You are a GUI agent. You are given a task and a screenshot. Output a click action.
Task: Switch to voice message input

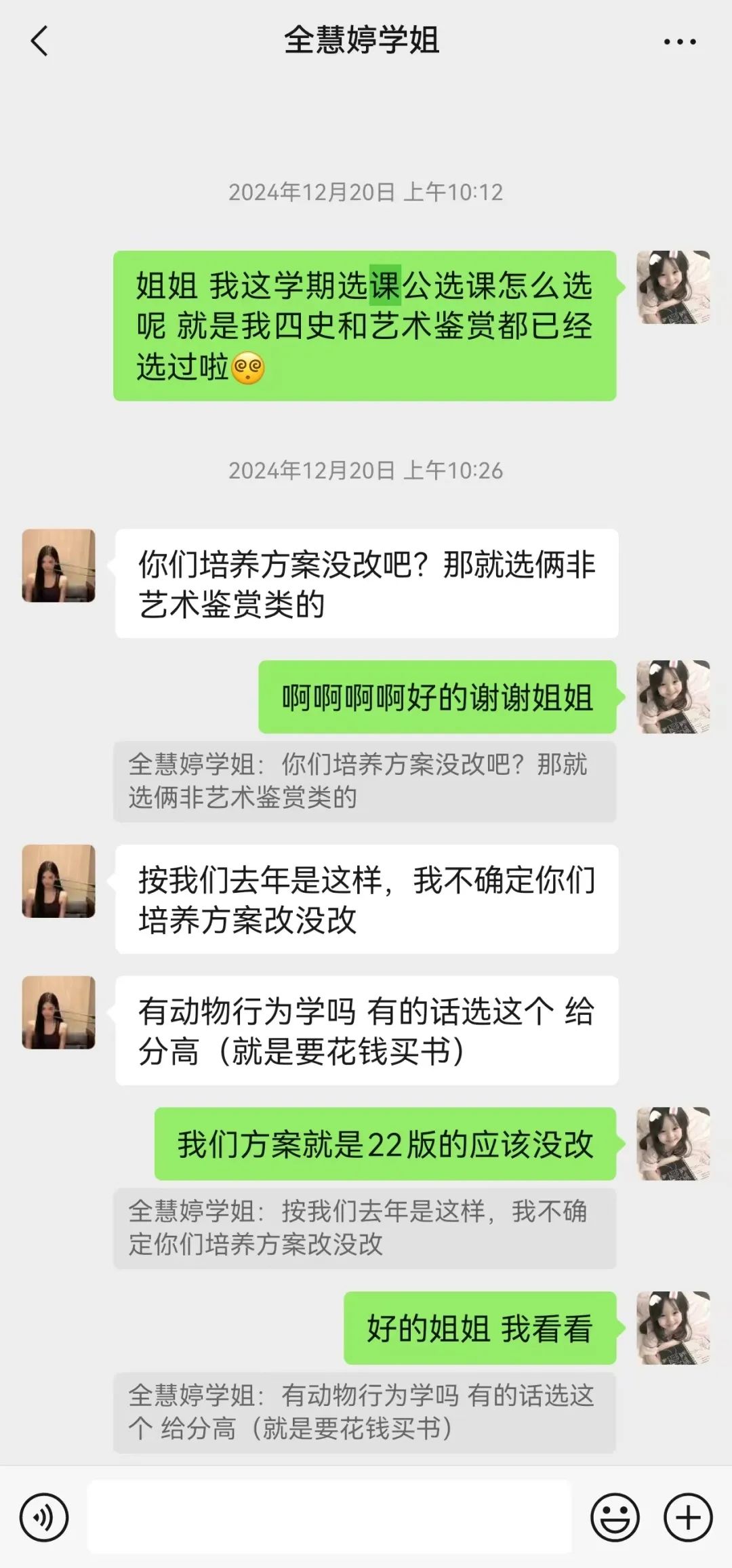pos(44,1519)
